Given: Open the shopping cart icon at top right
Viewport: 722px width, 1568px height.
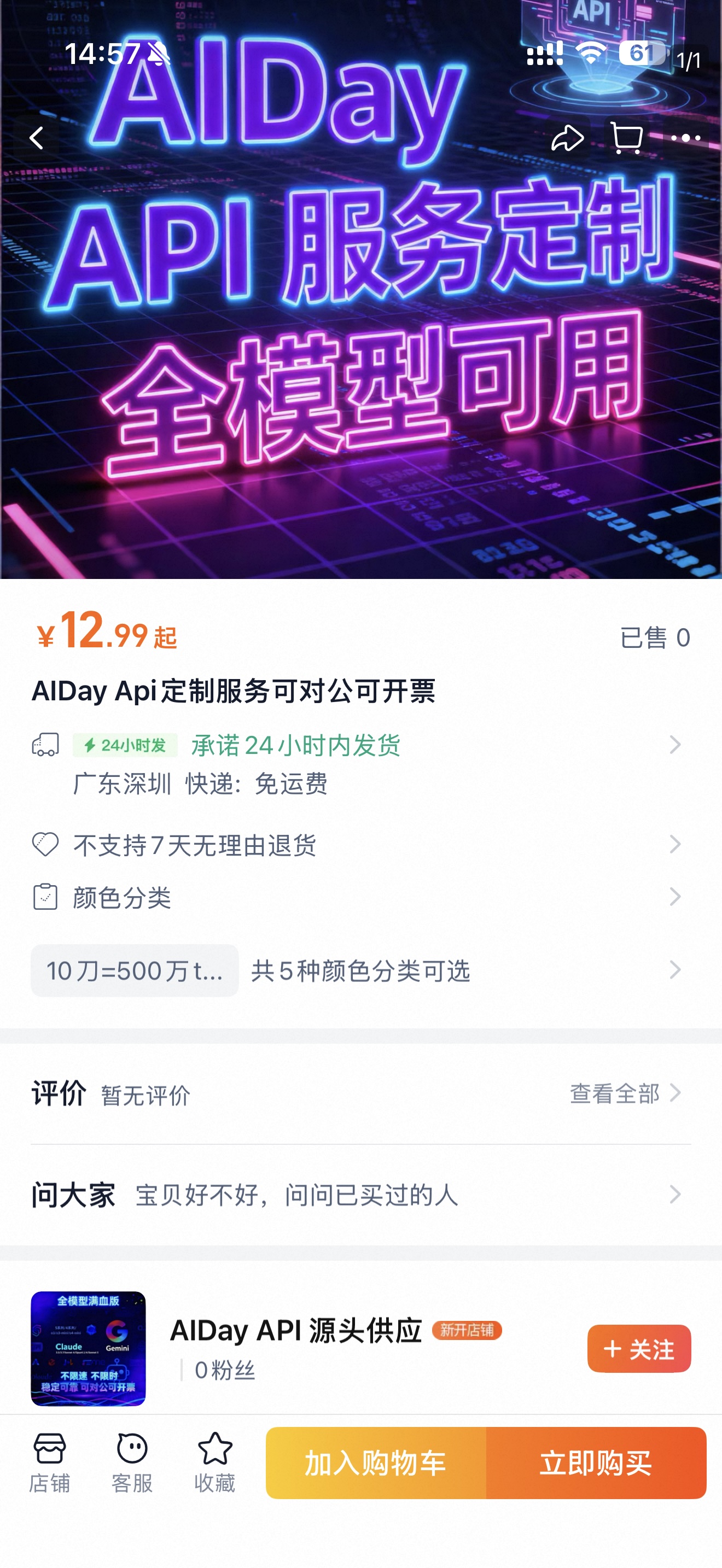Looking at the screenshot, I should [627, 139].
